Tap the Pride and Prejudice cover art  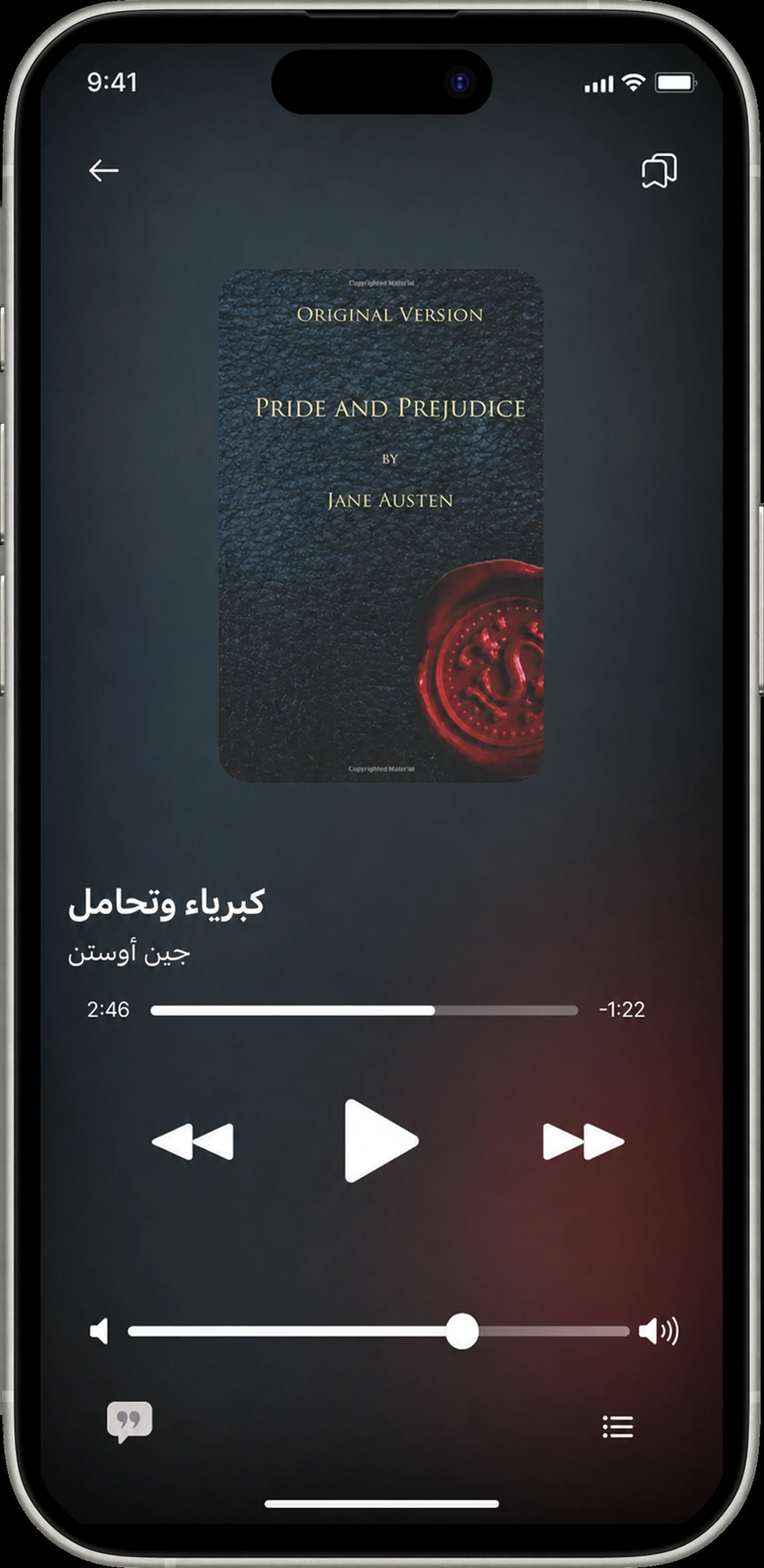click(381, 525)
